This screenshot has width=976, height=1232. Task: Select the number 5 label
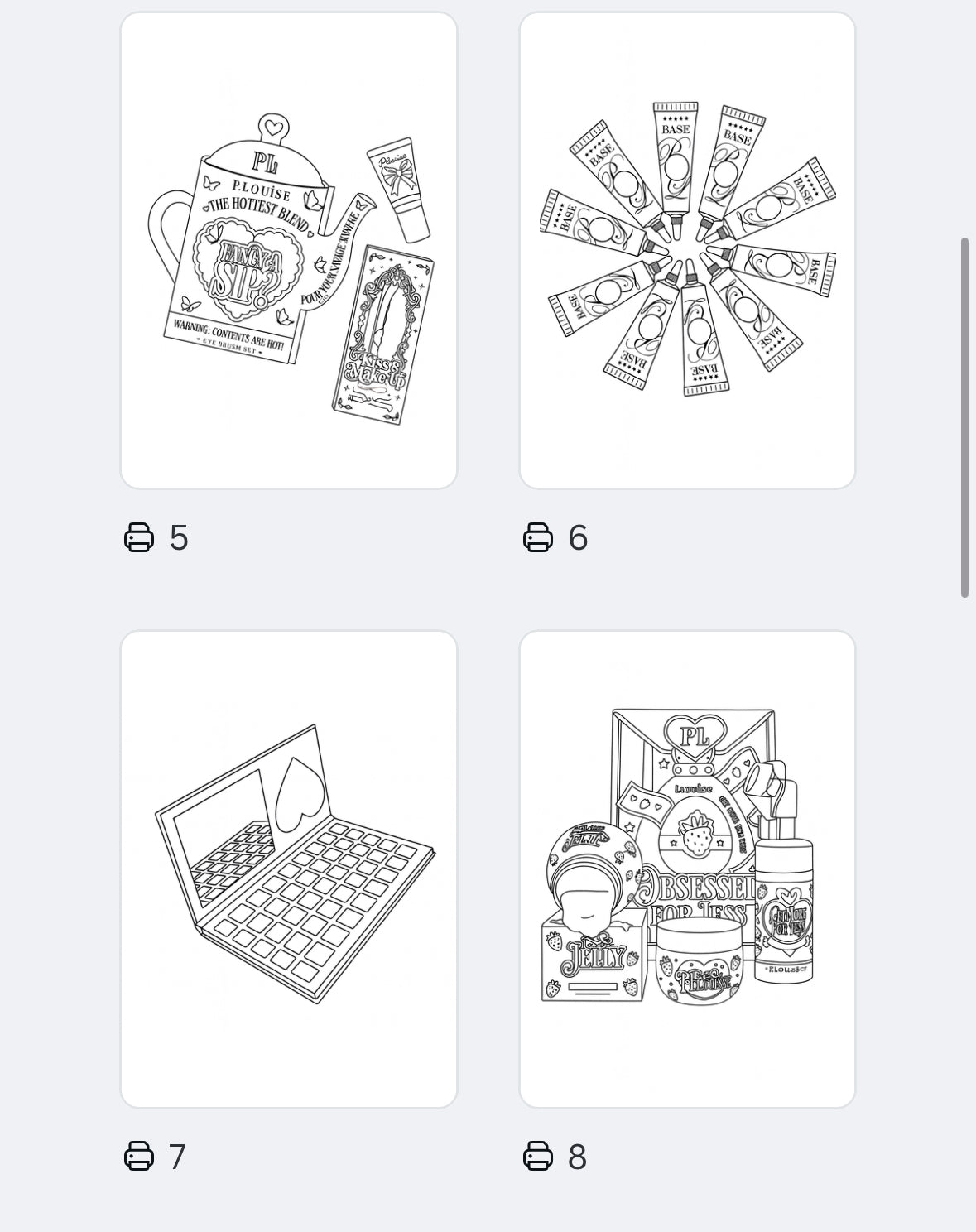[177, 537]
